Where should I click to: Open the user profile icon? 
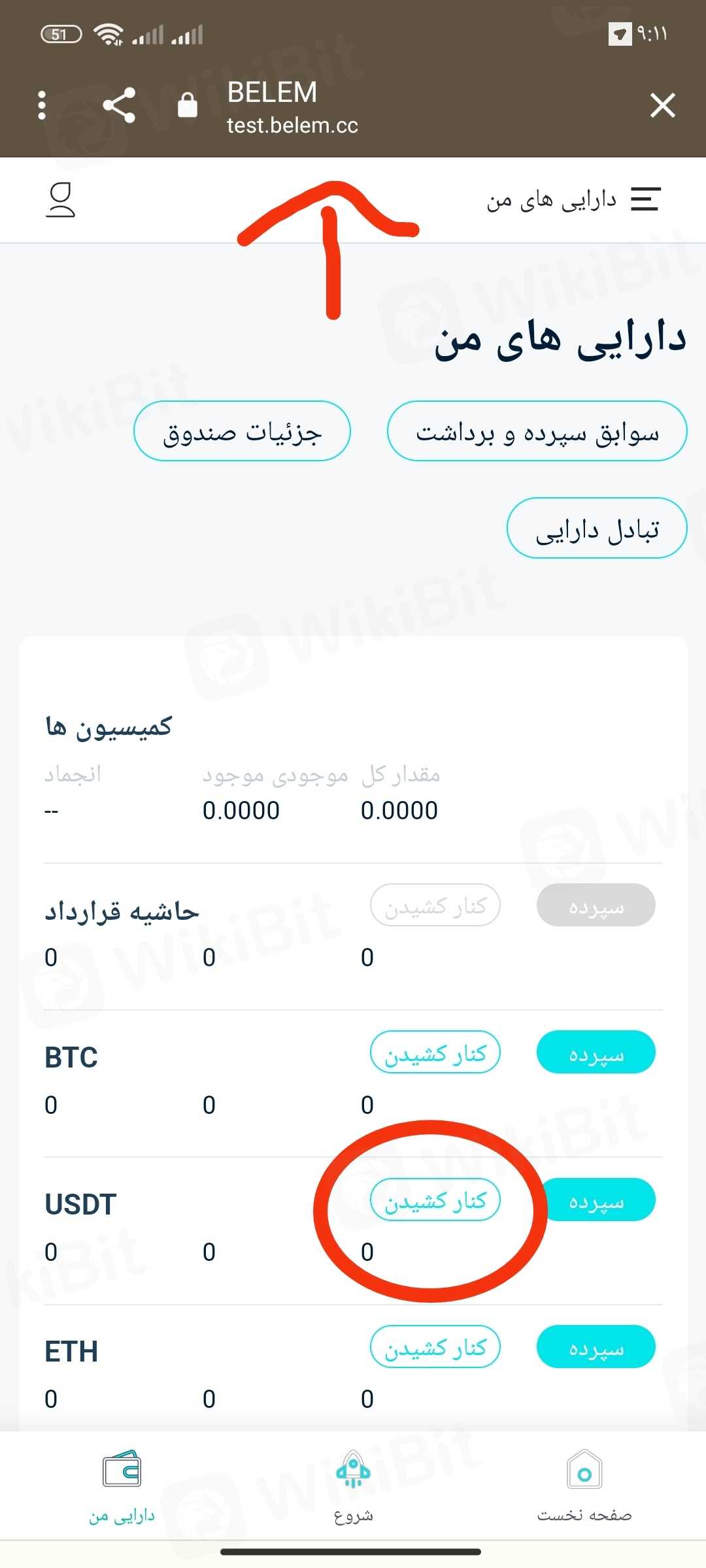pyautogui.click(x=61, y=199)
